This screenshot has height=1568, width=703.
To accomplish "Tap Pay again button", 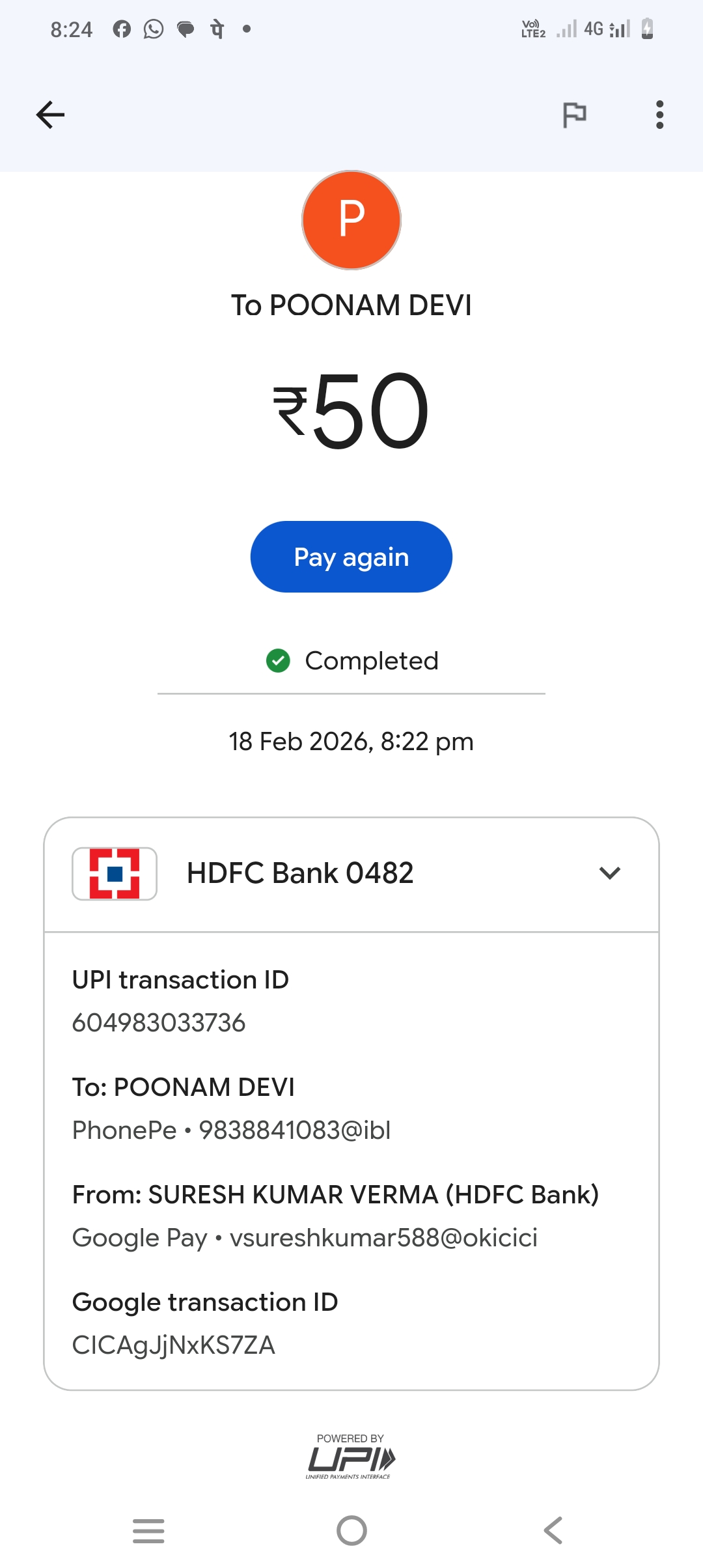I will pos(351,557).
